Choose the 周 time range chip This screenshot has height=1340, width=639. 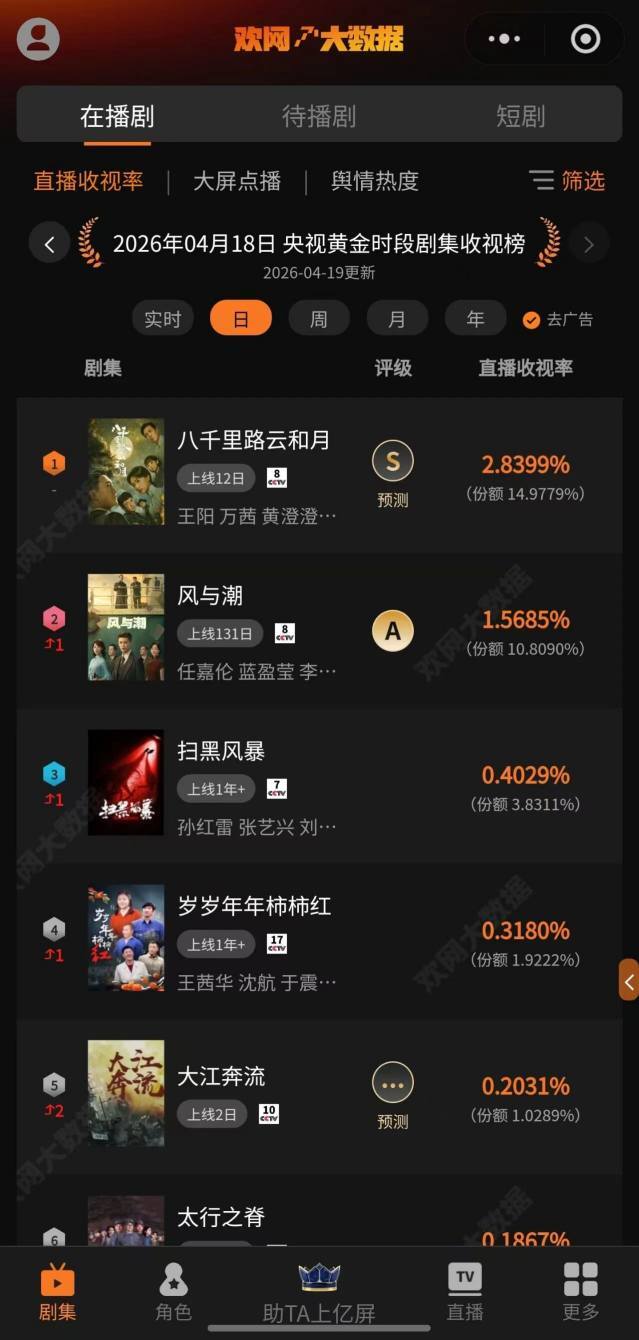coord(318,319)
